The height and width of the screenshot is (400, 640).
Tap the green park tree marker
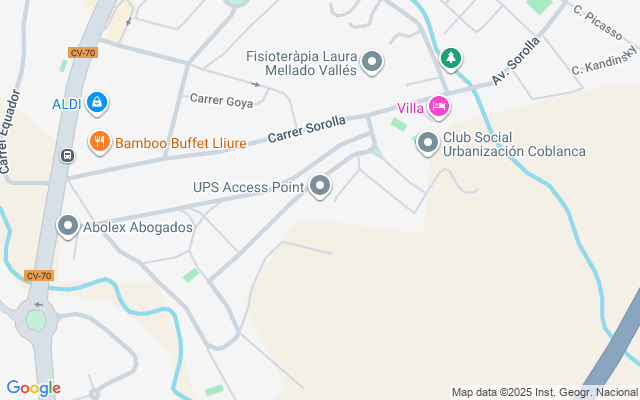click(x=451, y=60)
